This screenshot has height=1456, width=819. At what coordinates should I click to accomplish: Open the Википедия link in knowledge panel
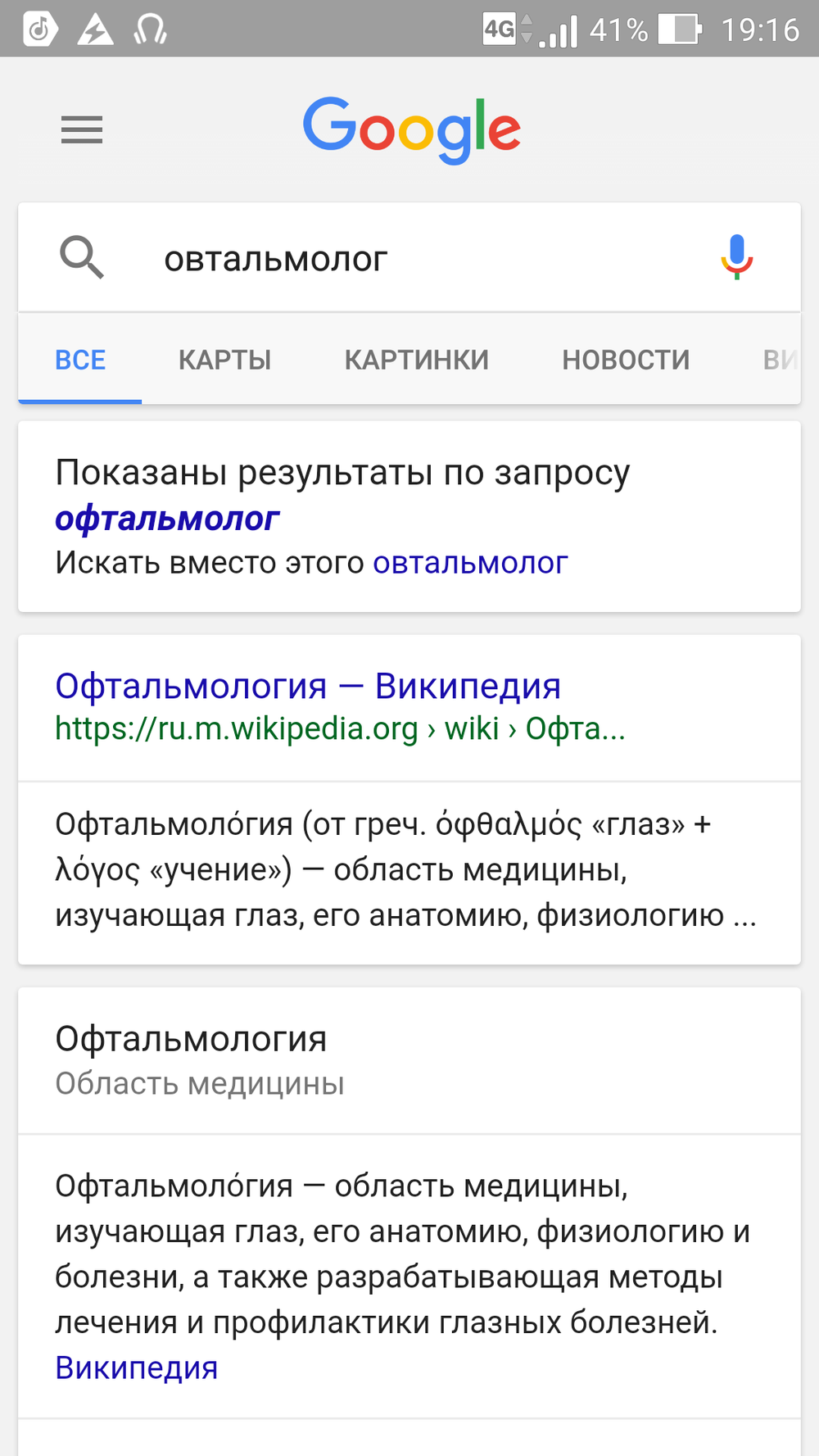pos(137,1368)
